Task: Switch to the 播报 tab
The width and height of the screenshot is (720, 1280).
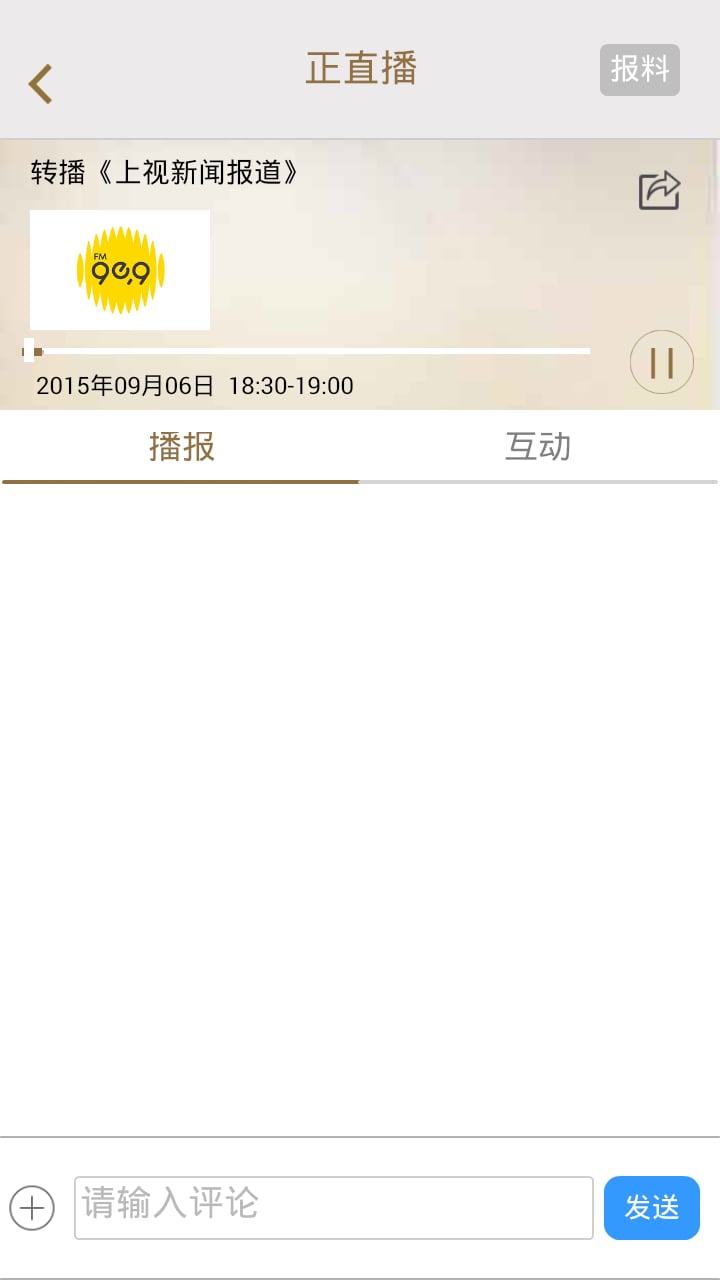Action: coord(181,447)
